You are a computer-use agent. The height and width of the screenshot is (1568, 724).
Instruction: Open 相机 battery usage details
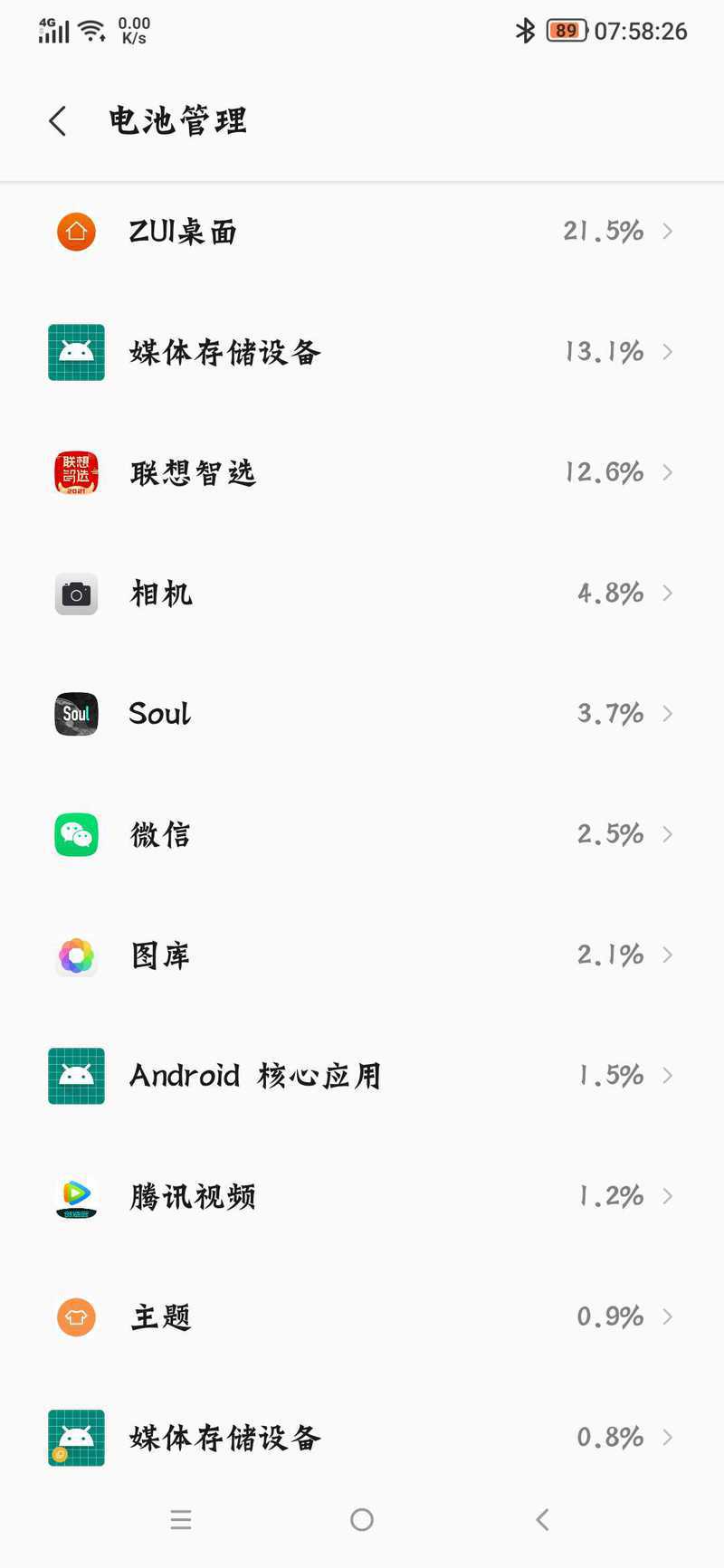(x=362, y=594)
